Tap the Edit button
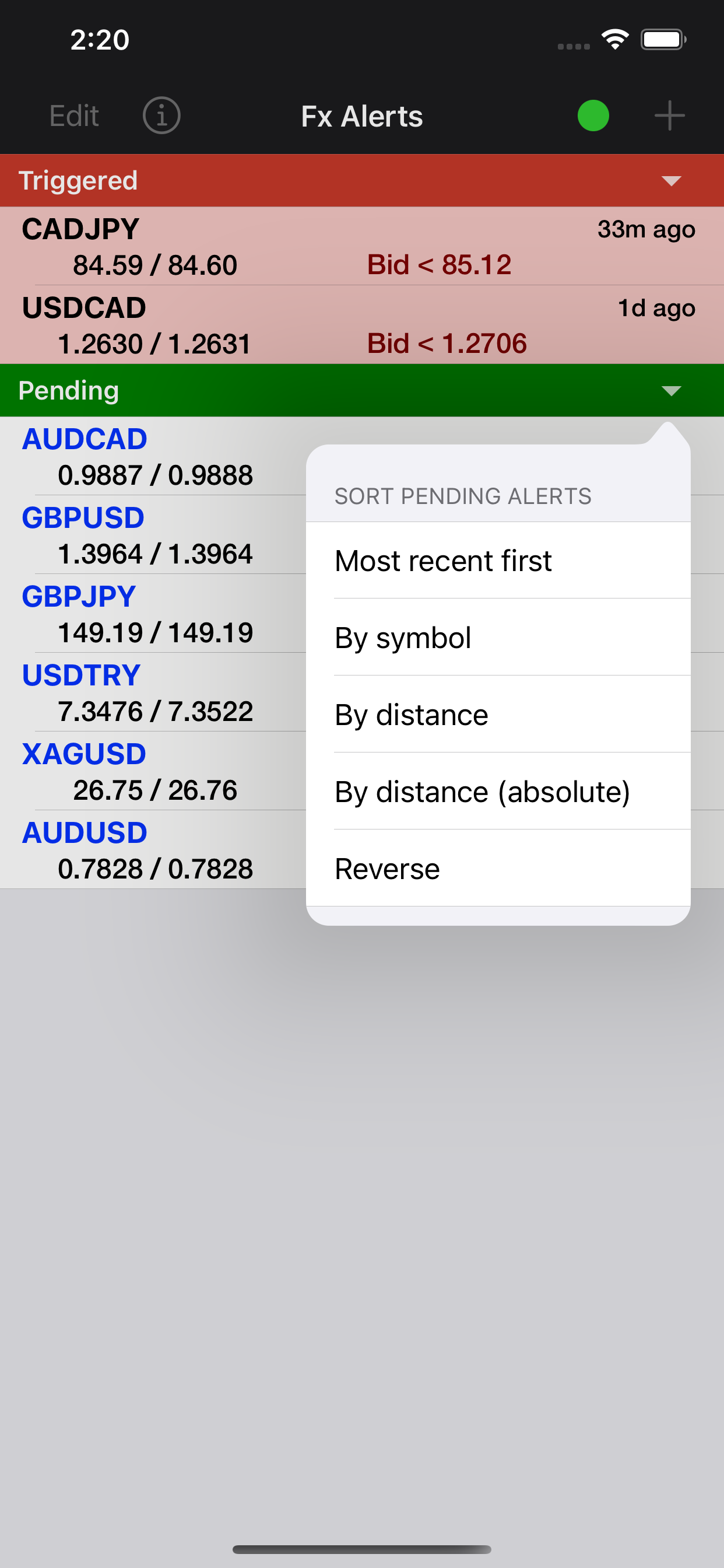 pyautogui.click(x=73, y=116)
